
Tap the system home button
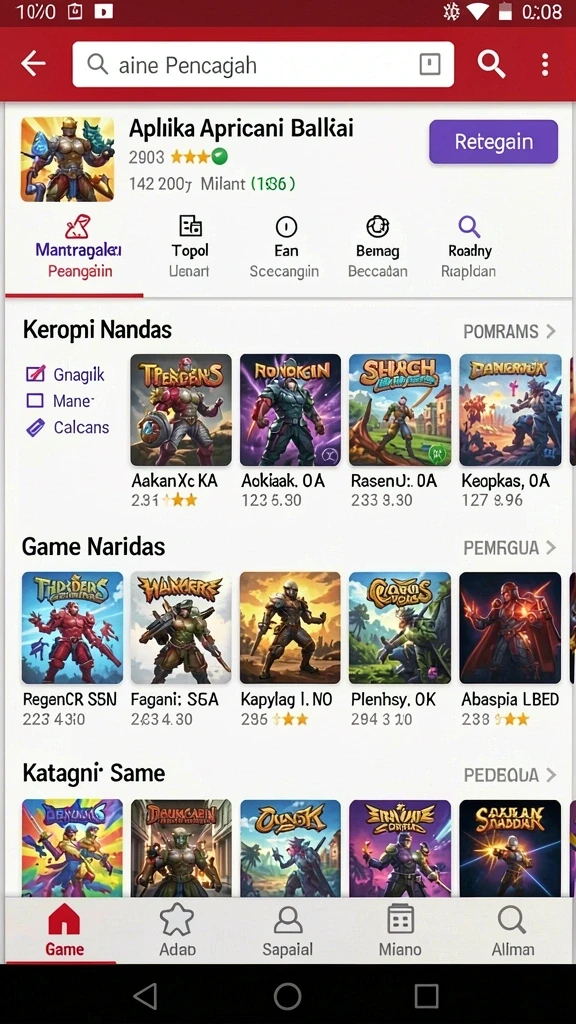pyautogui.click(x=287, y=997)
